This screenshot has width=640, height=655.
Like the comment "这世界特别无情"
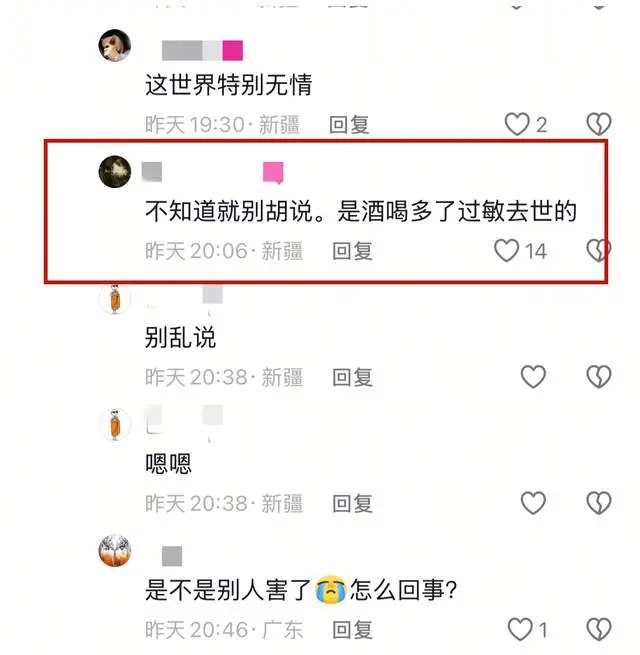coord(516,125)
